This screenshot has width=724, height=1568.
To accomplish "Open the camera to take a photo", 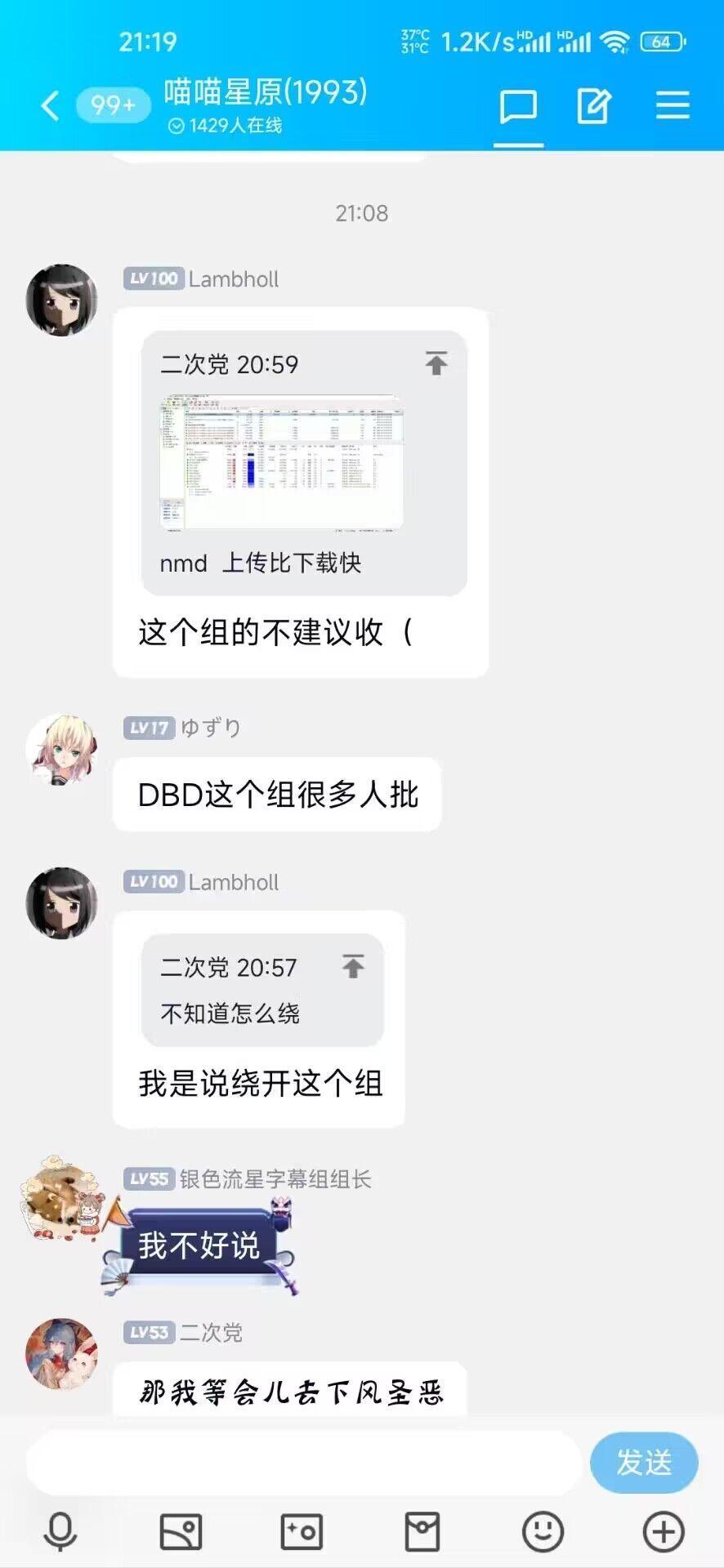I will (x=302, y=1531).
